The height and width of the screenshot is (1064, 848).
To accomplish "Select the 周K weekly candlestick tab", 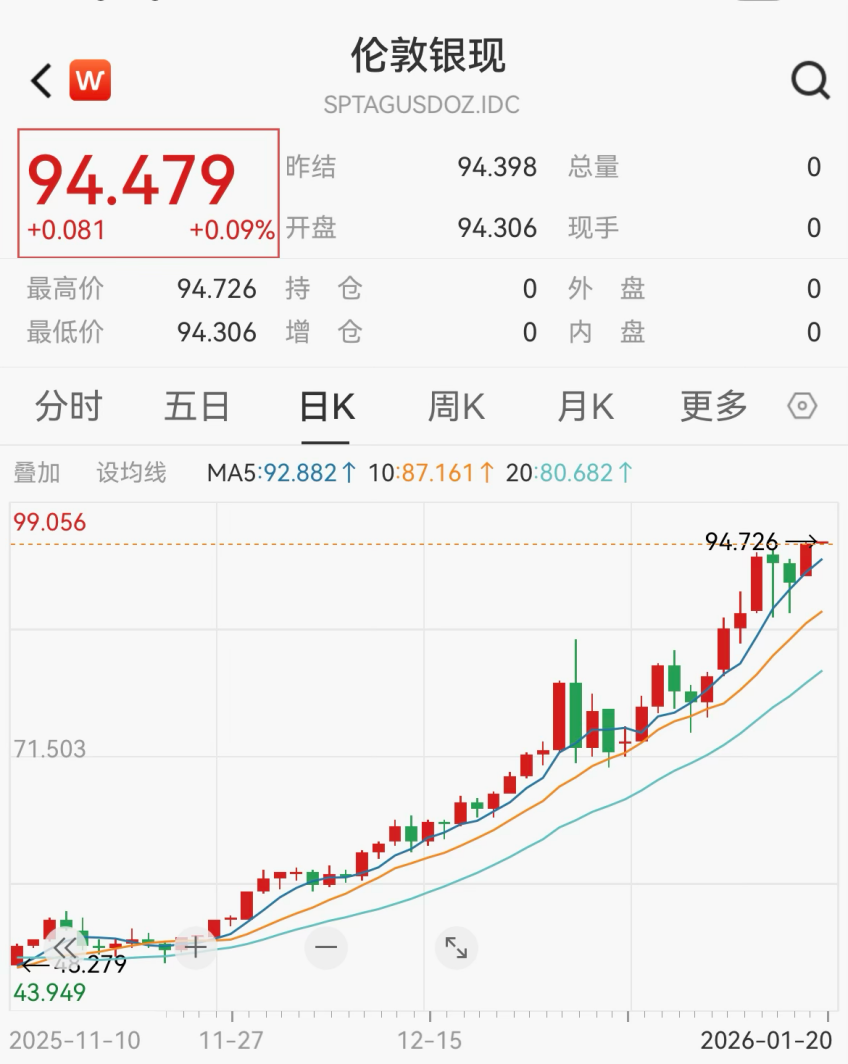I will coord(455,406).
